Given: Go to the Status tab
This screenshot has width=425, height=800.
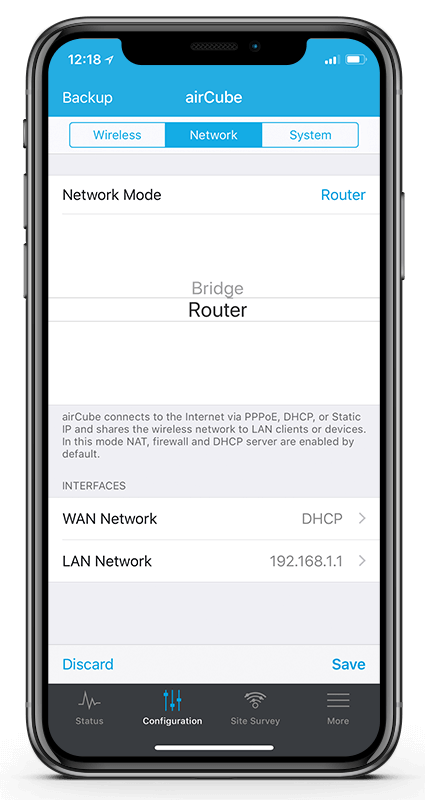Looking at the screenshot, I should point(89,708).
